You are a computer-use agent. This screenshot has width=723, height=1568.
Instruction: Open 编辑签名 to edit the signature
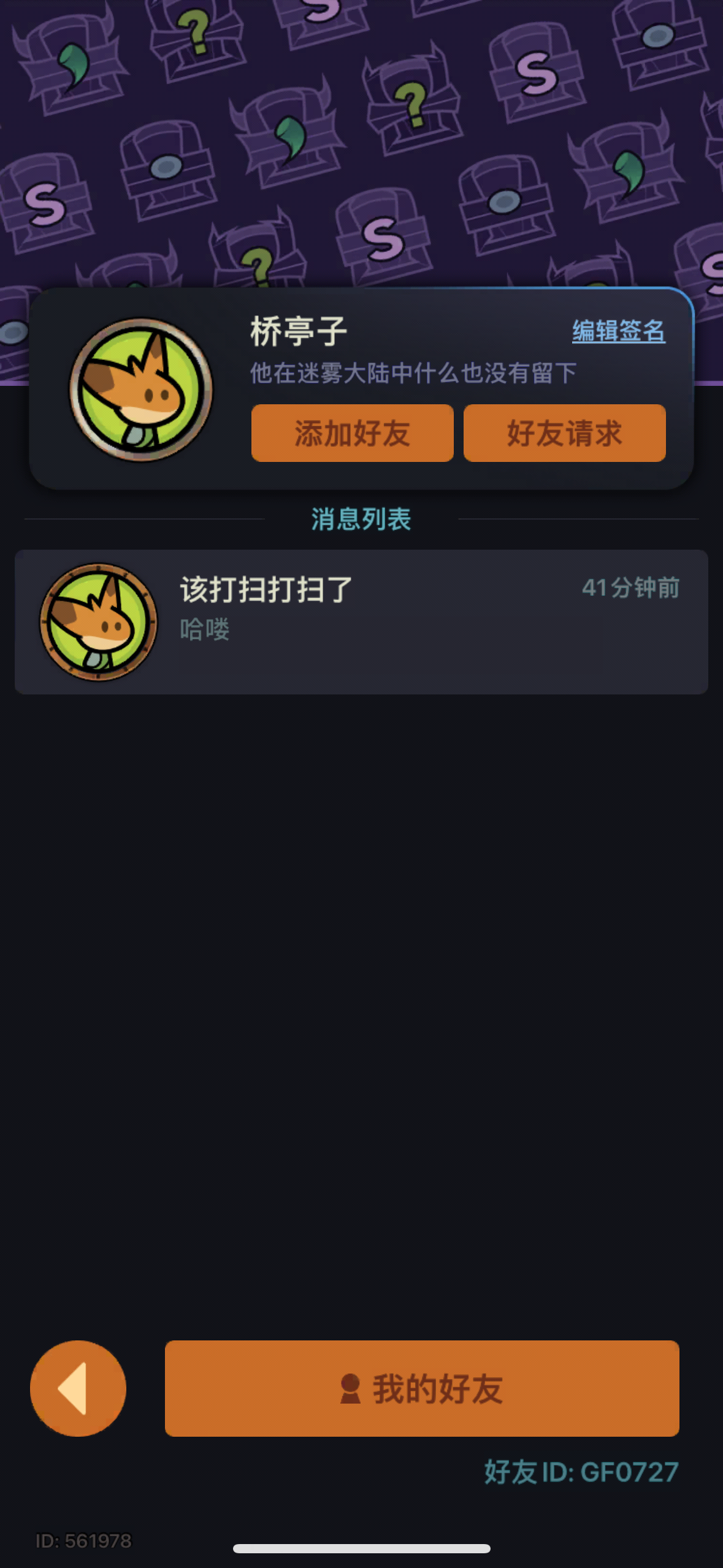click(619, 331)
